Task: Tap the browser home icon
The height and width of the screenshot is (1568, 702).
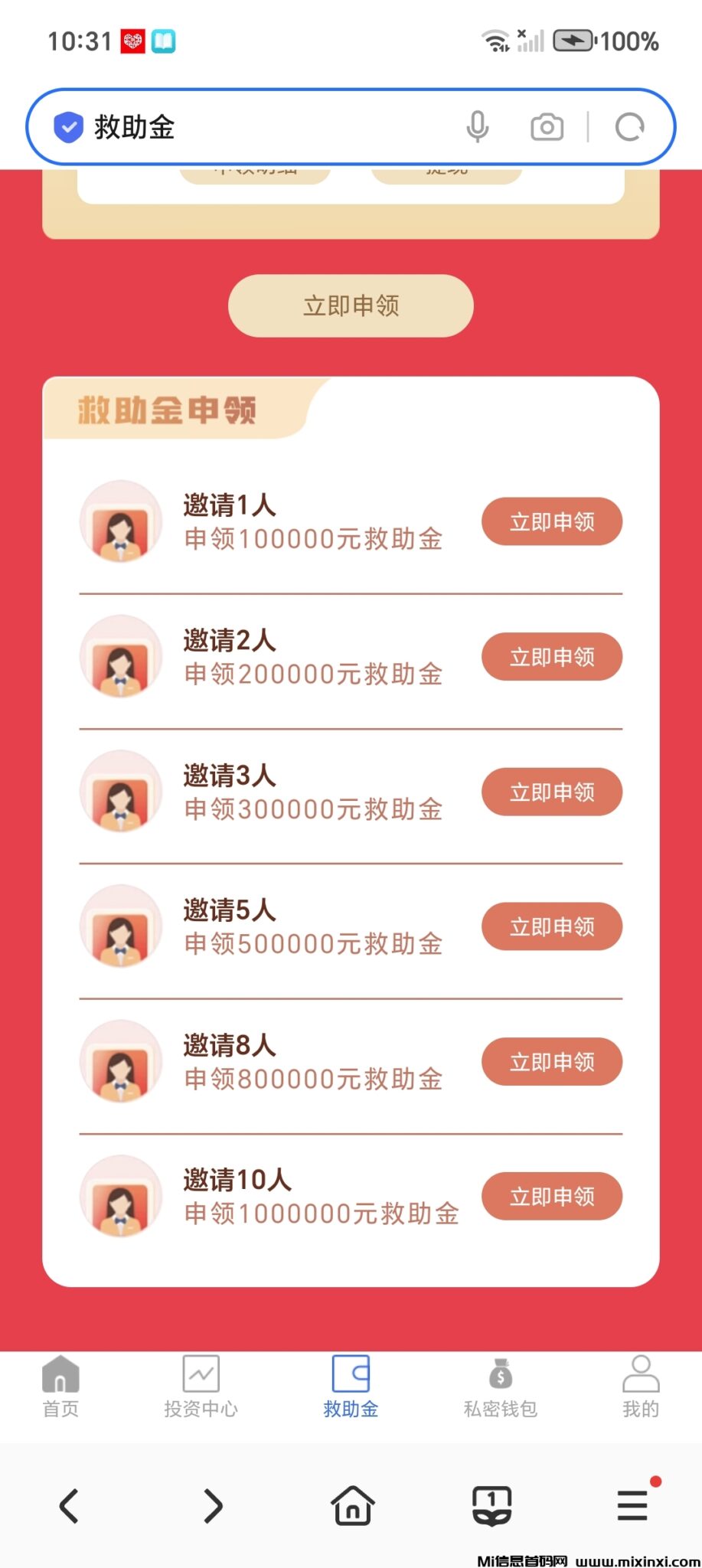Action: tap(351, 1505)
